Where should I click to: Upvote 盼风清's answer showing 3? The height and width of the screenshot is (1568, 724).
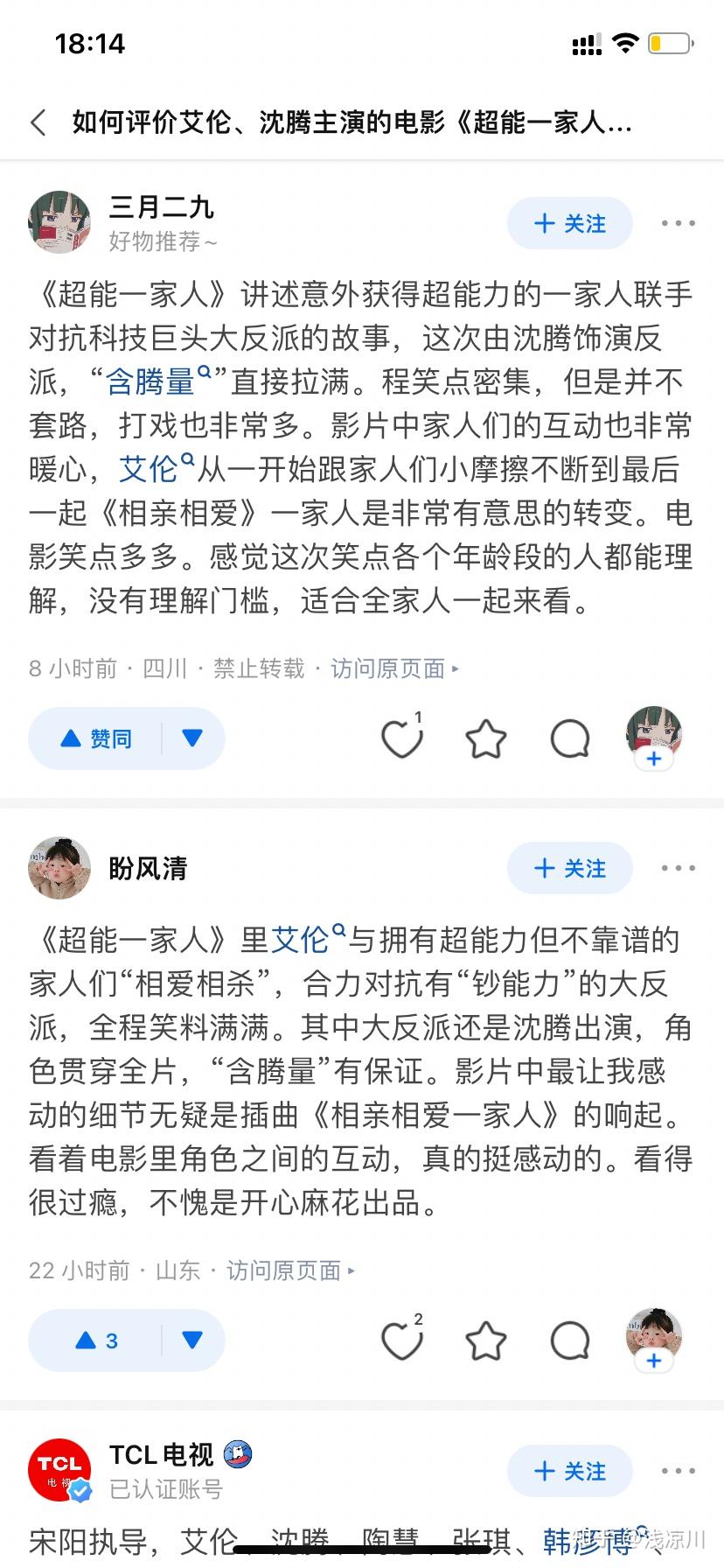(x=96, y=1340)
